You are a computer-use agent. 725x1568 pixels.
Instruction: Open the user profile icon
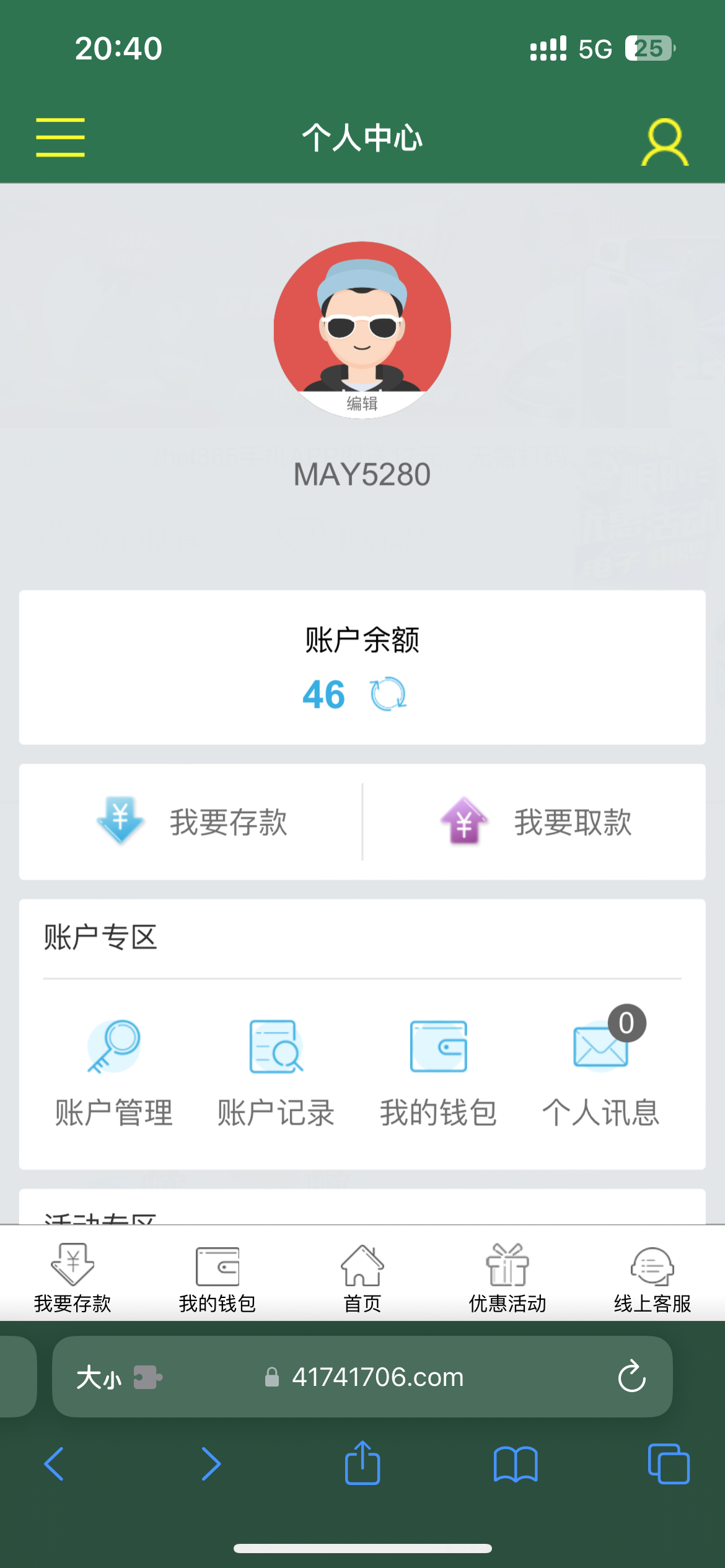point(664,142)
